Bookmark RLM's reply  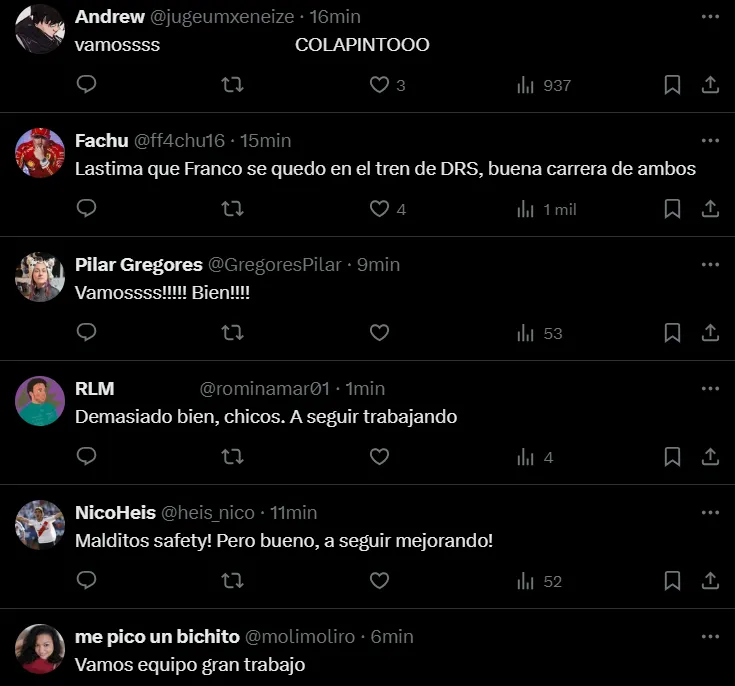(x=672, y=457)
